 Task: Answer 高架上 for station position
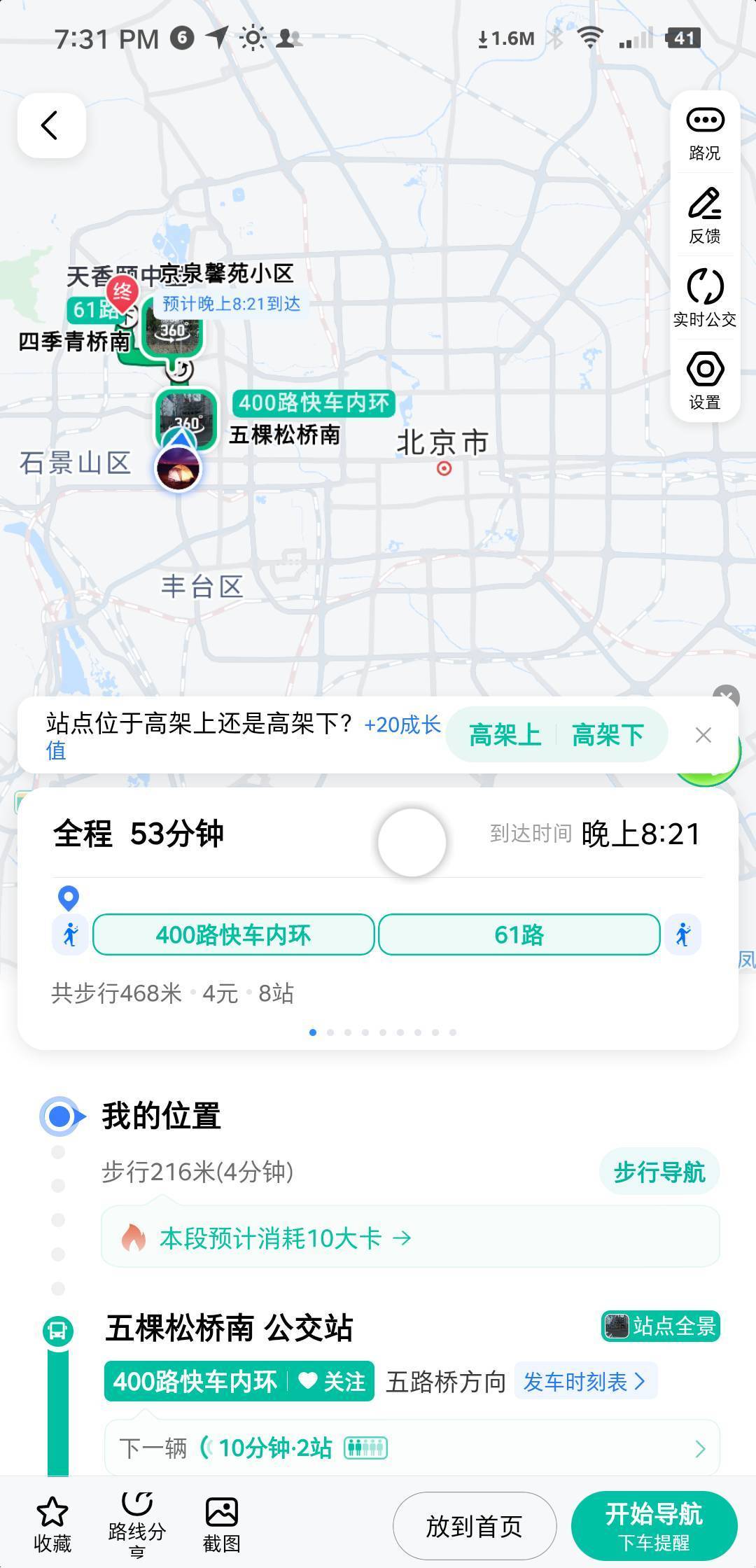[505, 735]
